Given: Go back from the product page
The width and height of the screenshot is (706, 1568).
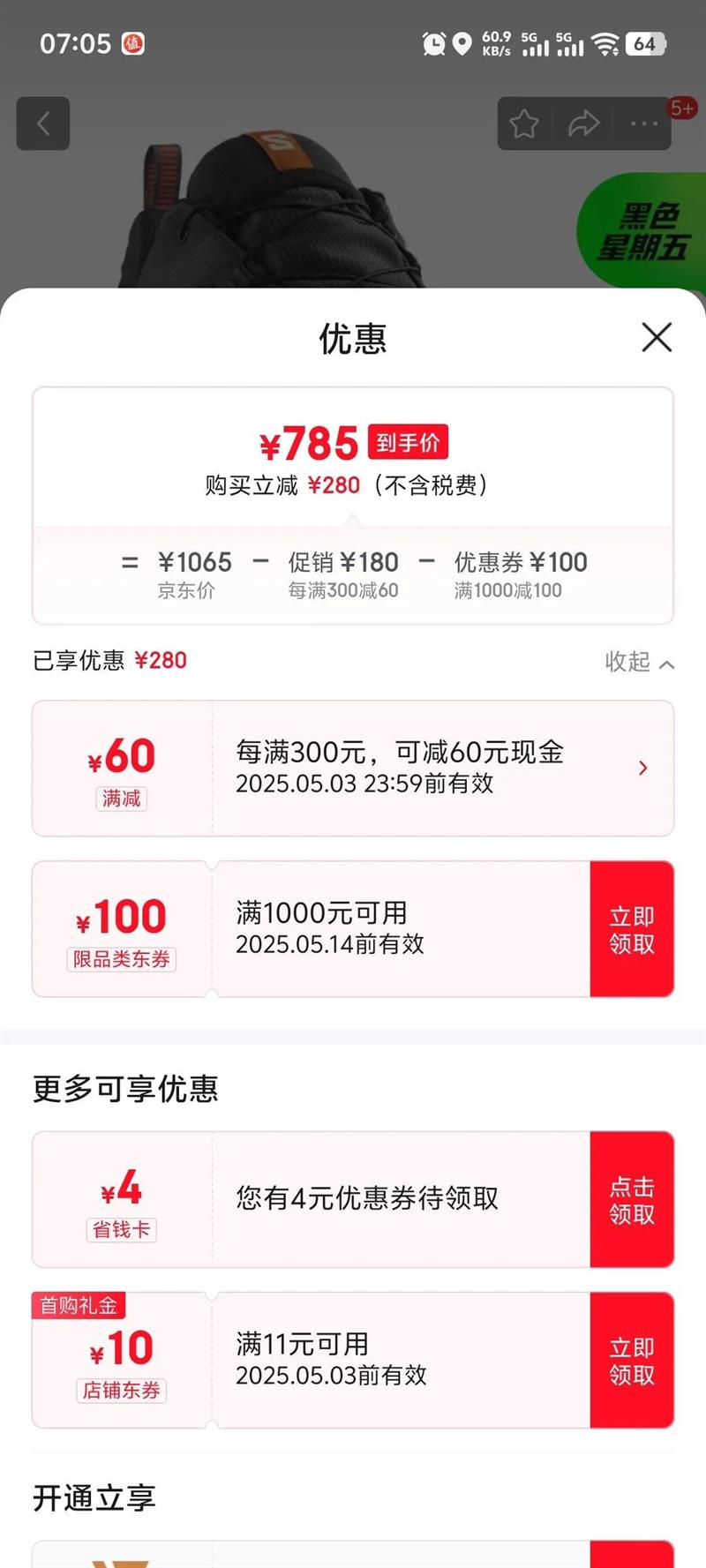Looking at the screenshot, I should (x=42, y=124).
